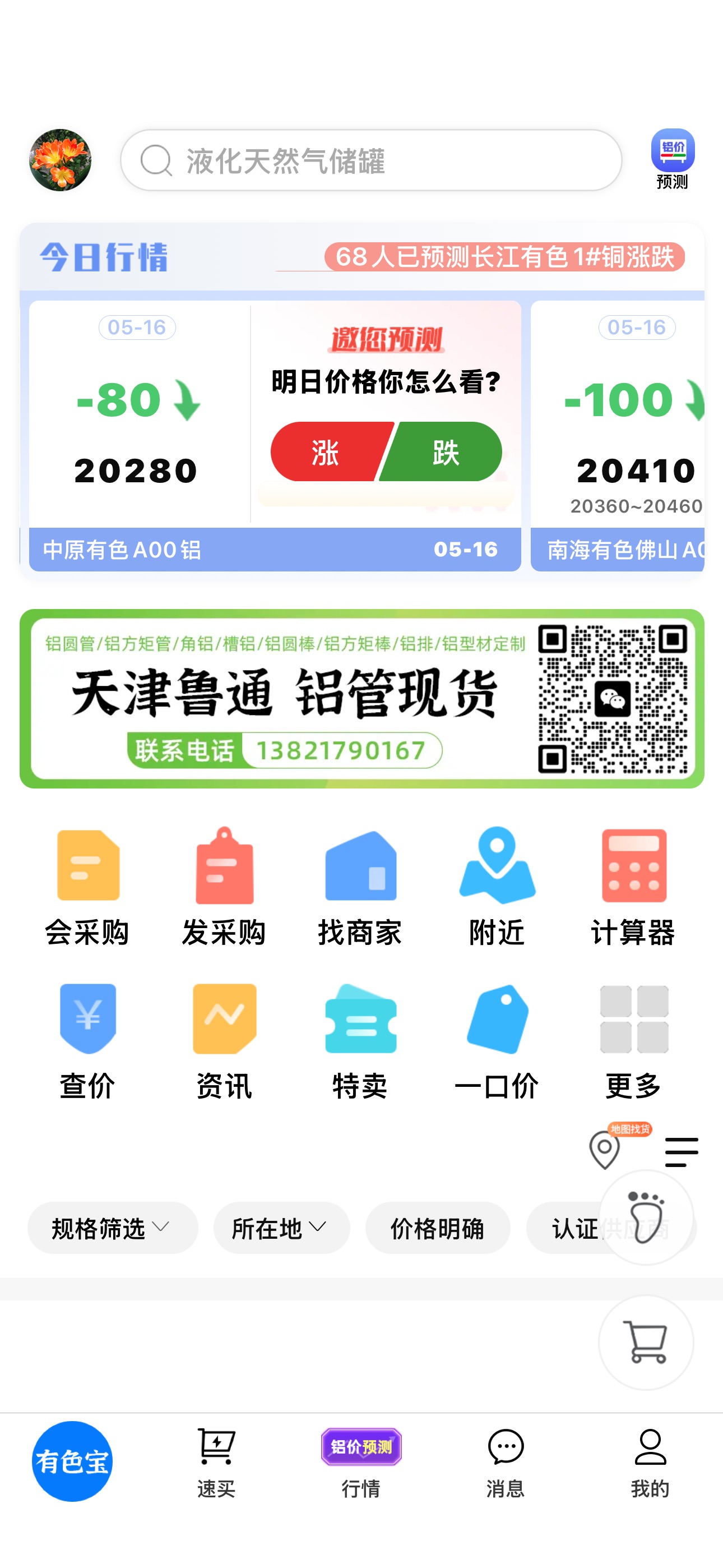This screenshot has width=723, height=1568.
Task: Expand the 规格筛选 dropdown
Action: pyautogui.click(x=113, y=1228)
